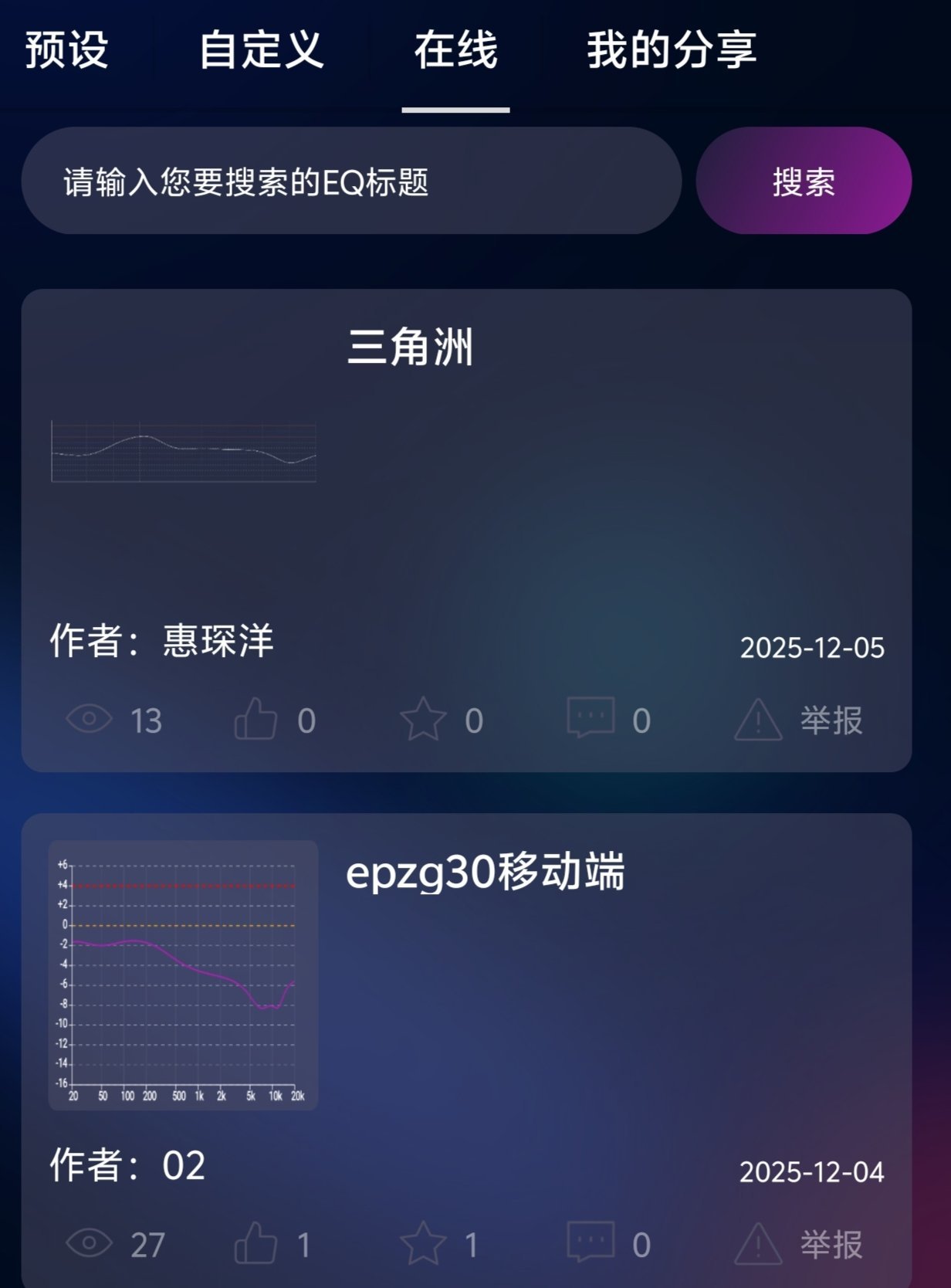View comments on epzg30移动端 EQ
951x1288 pixels.
click(x=591, y=1244)
